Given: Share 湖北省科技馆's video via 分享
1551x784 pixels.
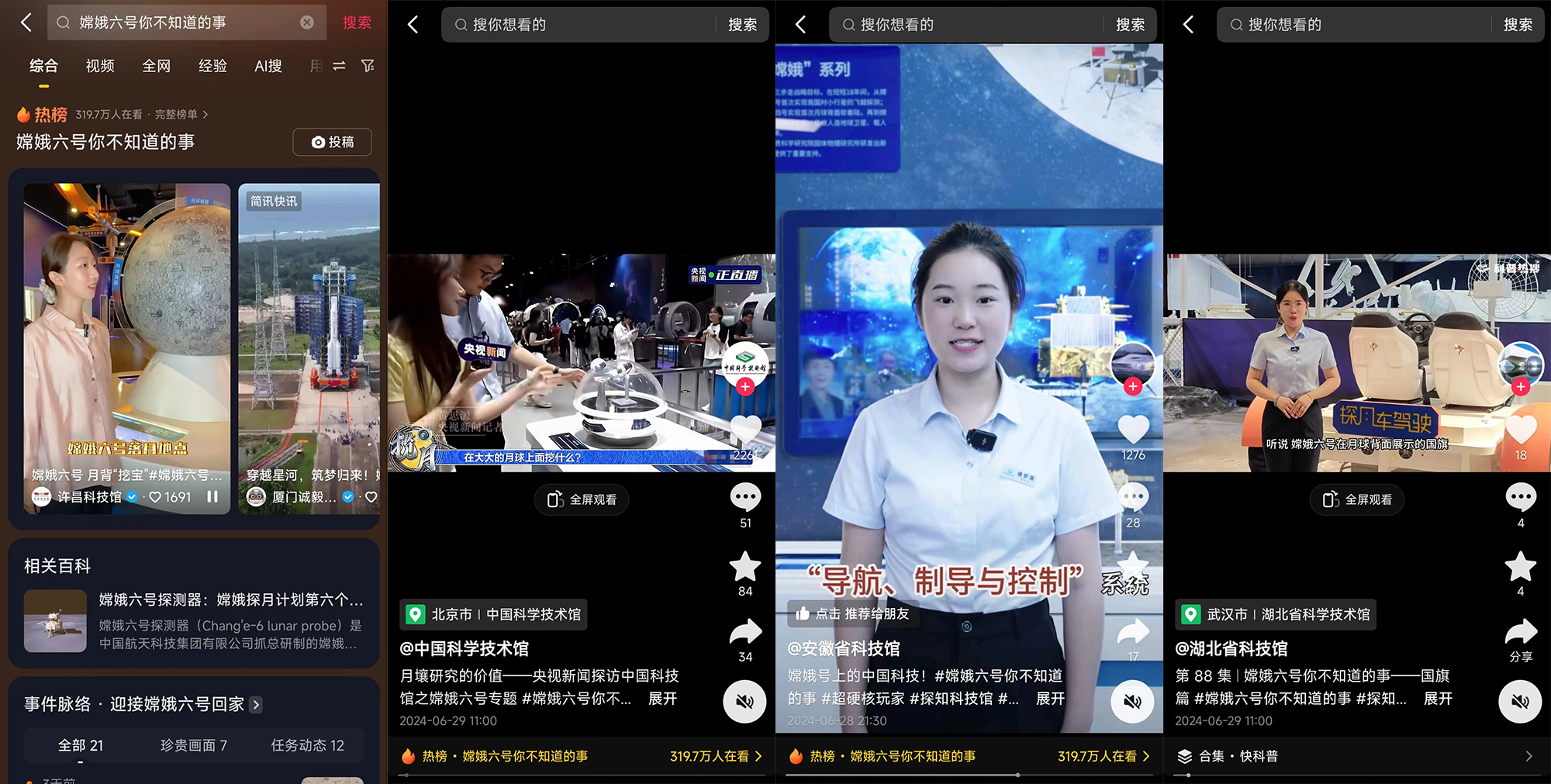Looking at the screenshot, I should (x=1520, y=639).
